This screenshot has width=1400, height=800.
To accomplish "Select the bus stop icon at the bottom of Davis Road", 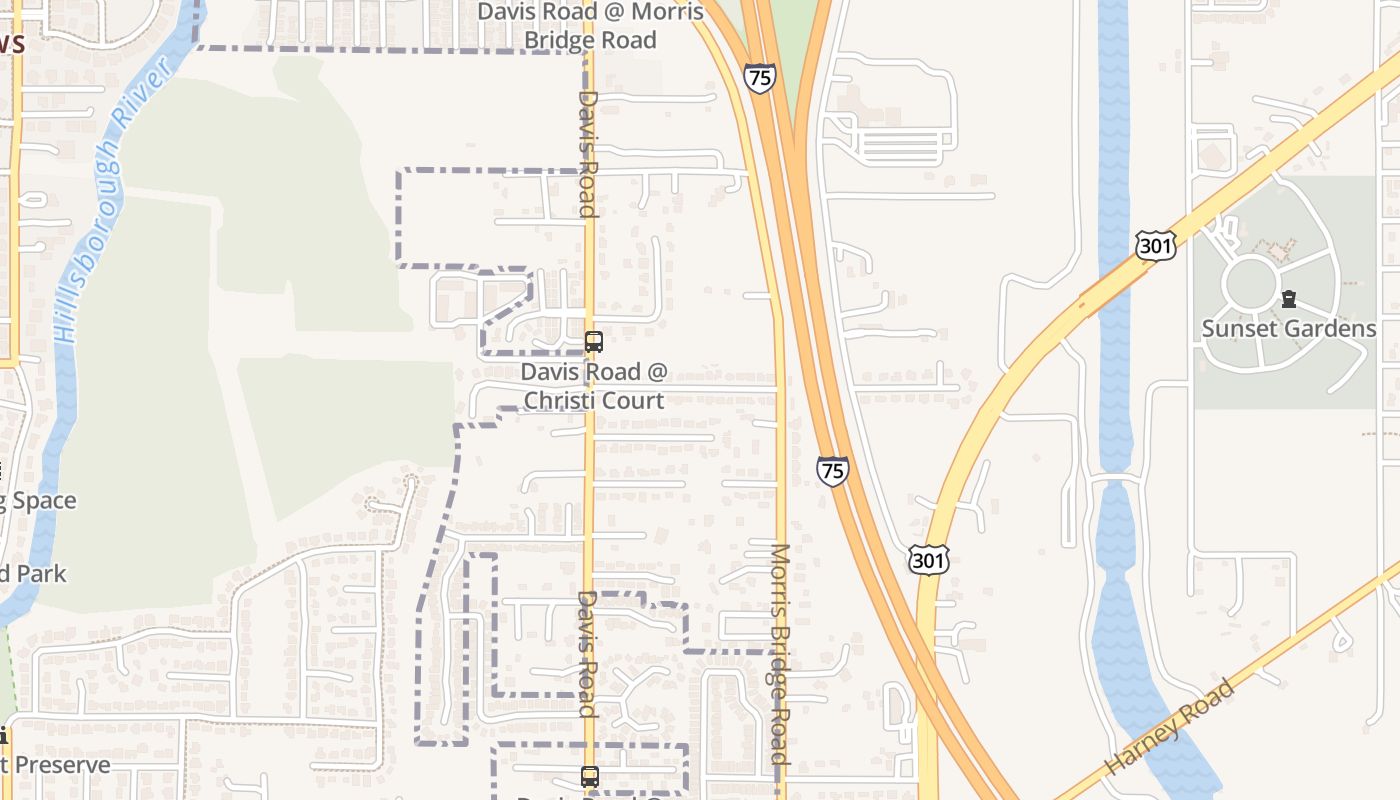I will tap(590, 776).
